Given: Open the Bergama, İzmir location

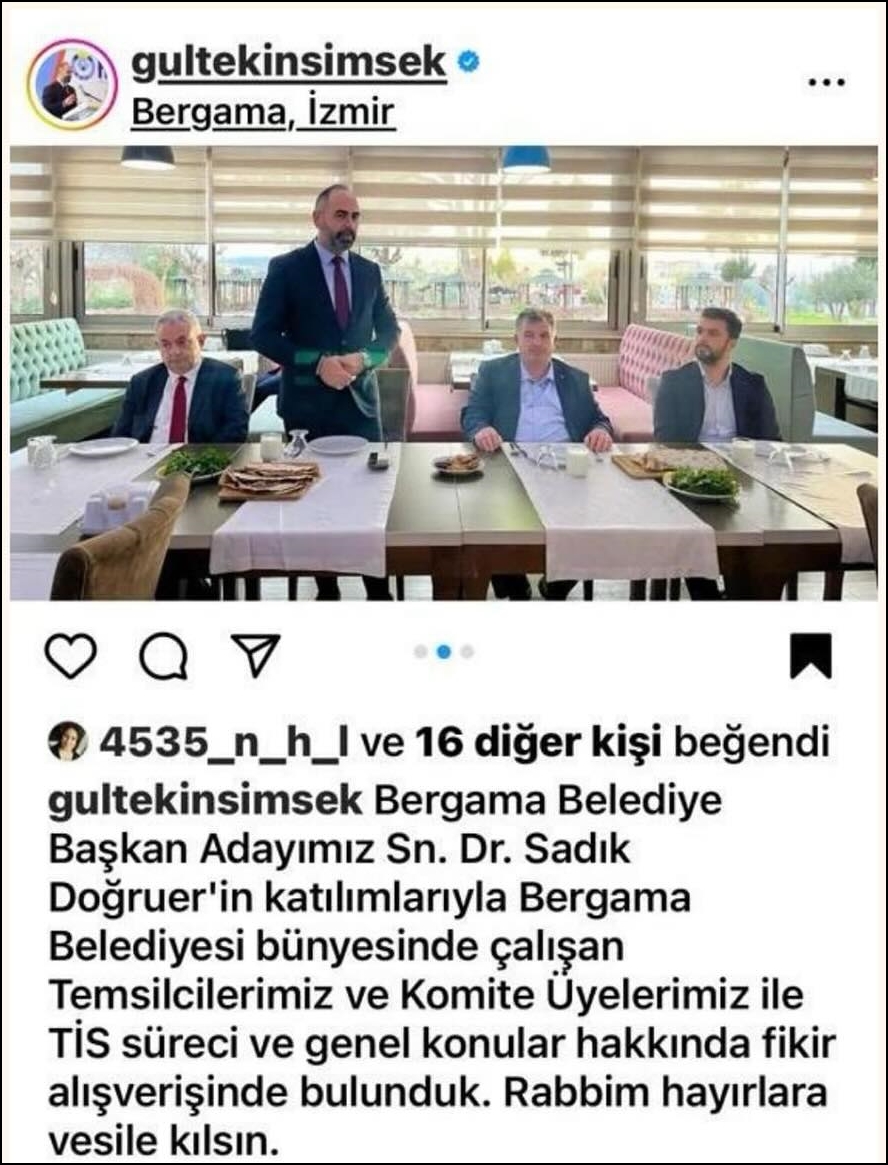Looking at the screenshot, I should 263,114.
